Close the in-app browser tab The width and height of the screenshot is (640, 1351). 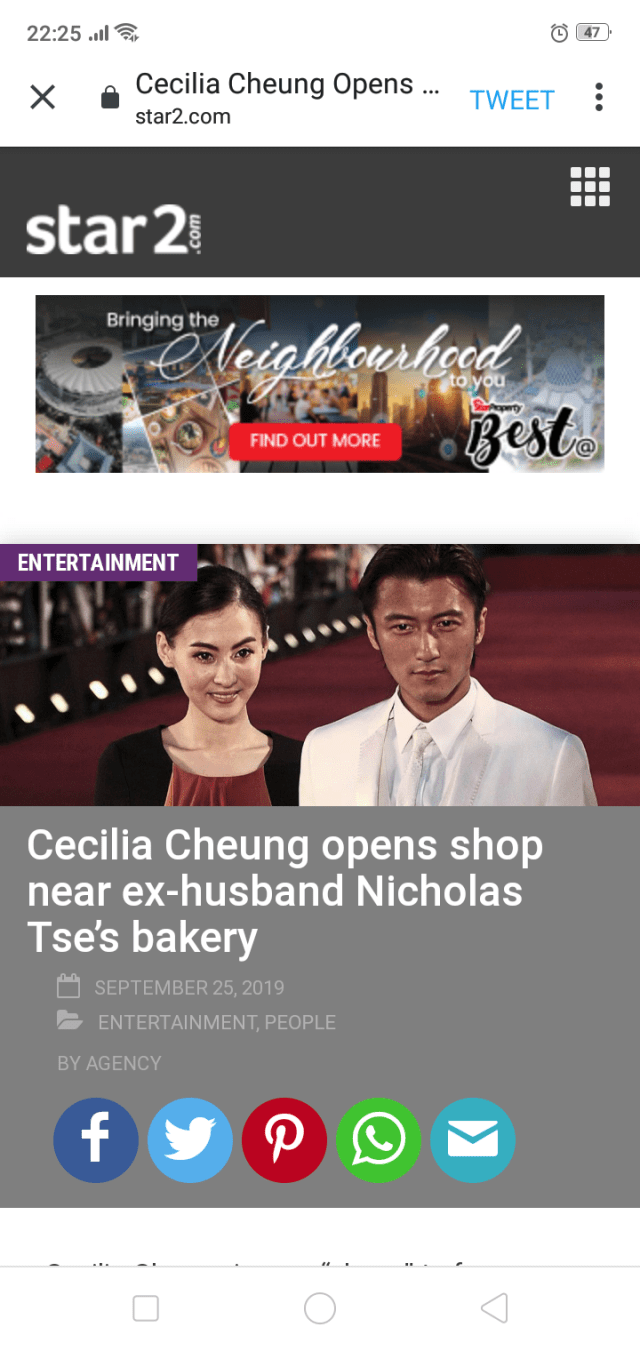(42, 97)
